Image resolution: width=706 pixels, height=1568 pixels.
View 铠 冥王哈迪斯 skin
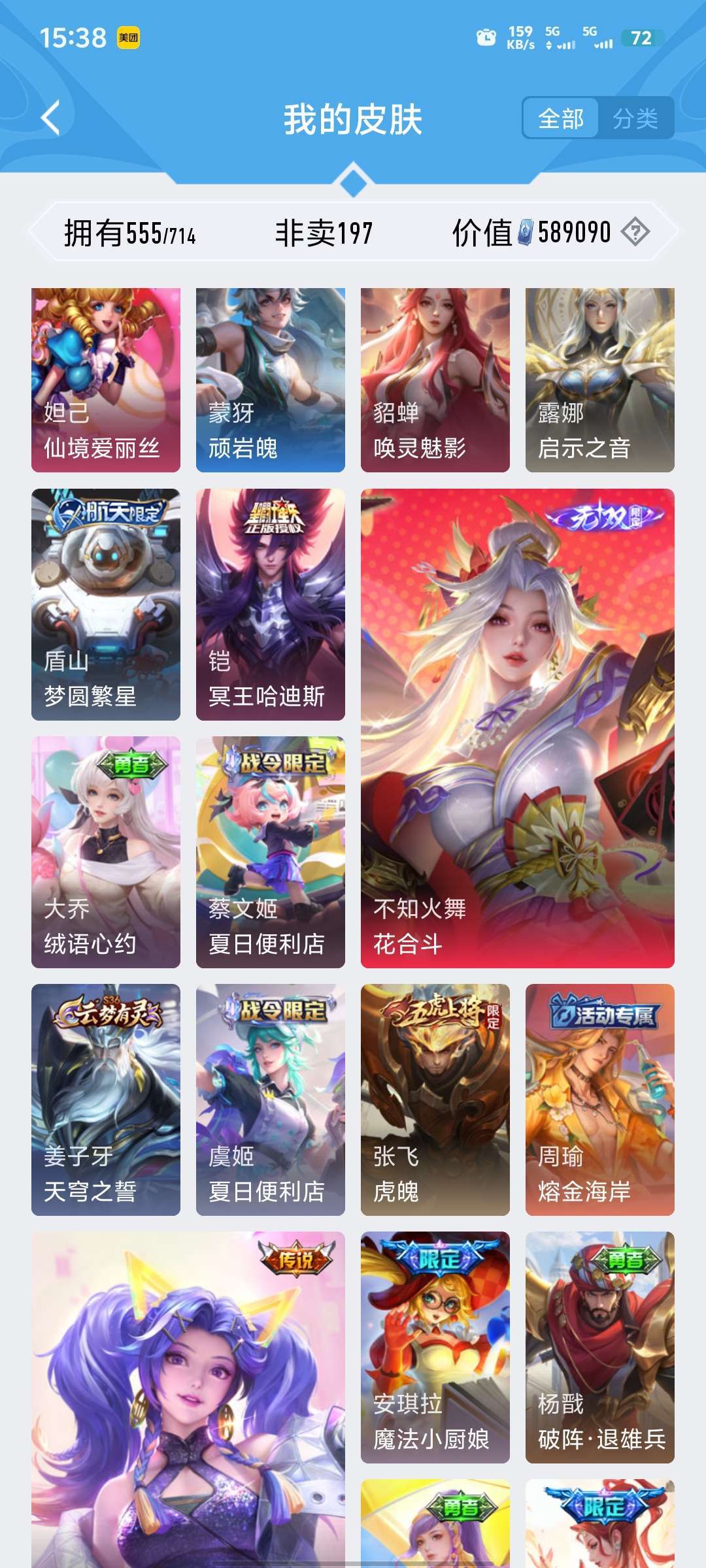click(271, 604)
